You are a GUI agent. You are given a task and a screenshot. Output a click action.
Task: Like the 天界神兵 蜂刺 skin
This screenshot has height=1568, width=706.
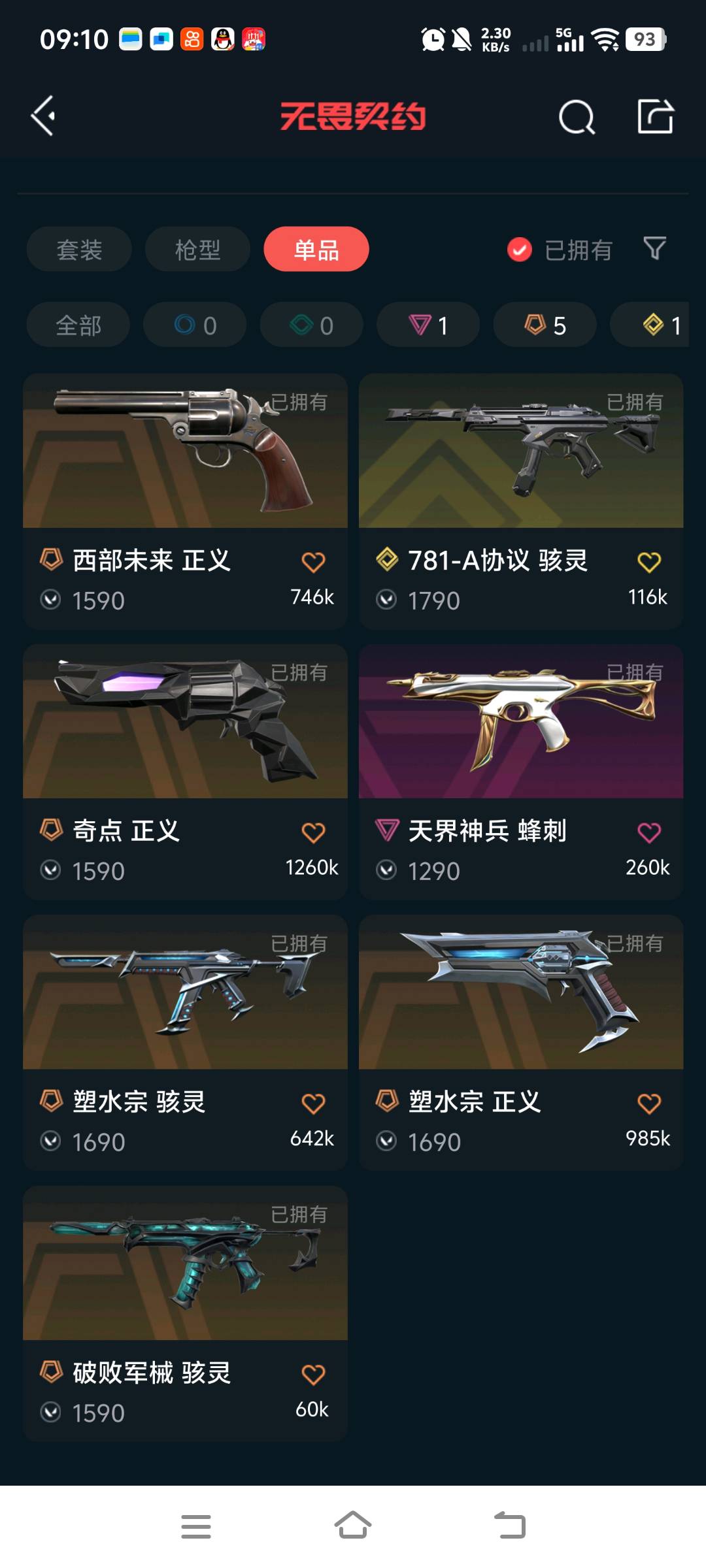[x=648, y=832]
